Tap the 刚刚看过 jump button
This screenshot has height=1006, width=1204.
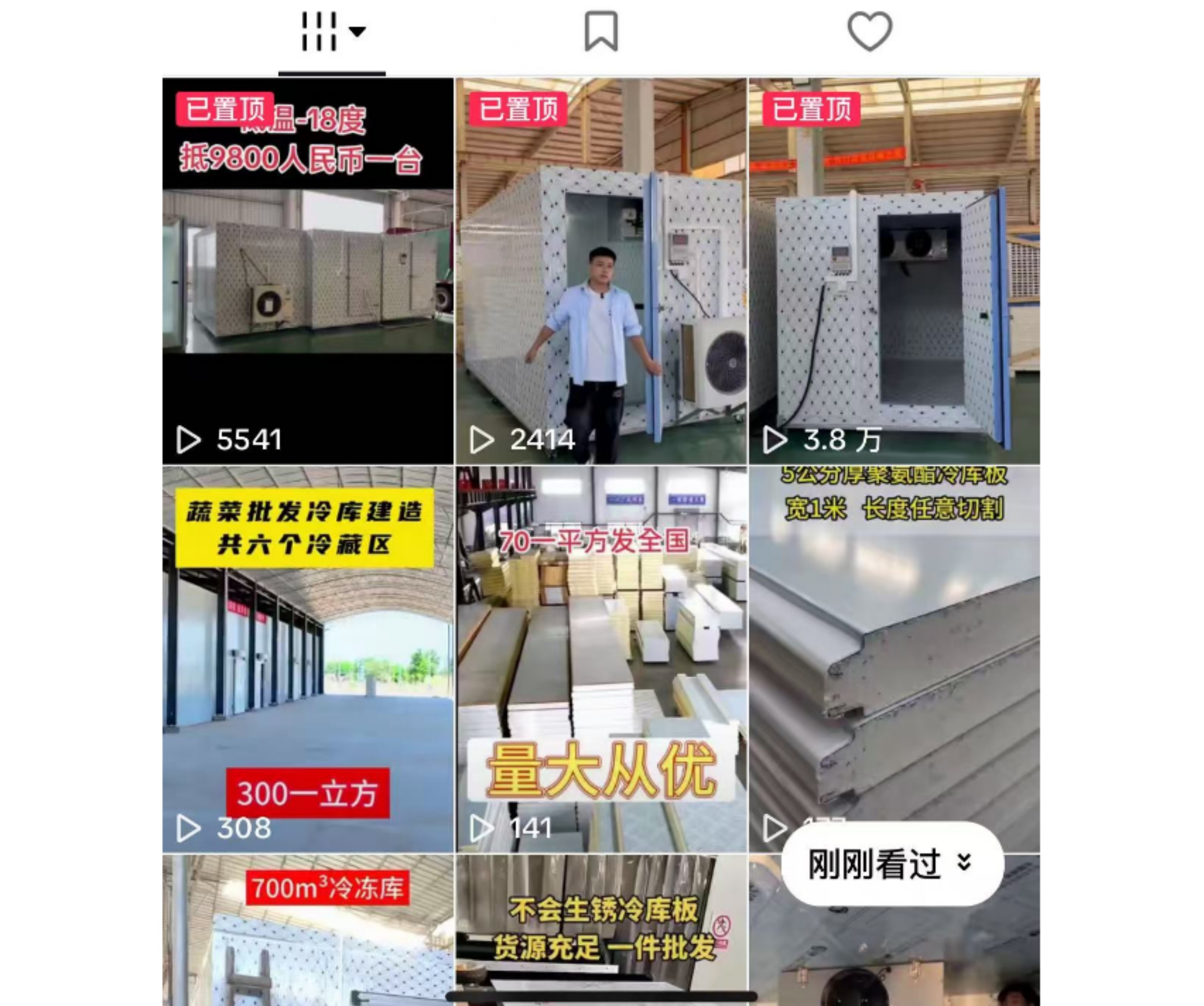point(892,864)
